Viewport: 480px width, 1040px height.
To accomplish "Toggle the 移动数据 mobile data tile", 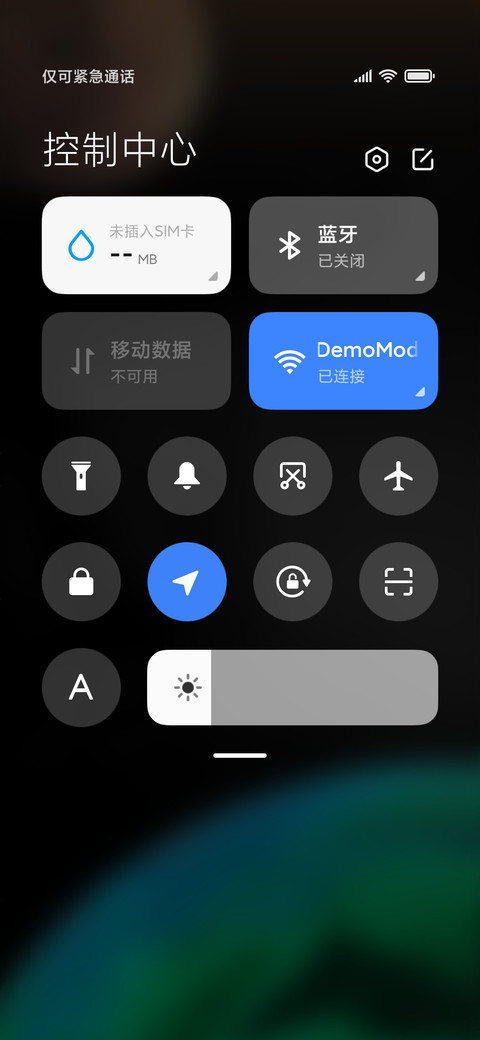I will [x=137, y=361].
